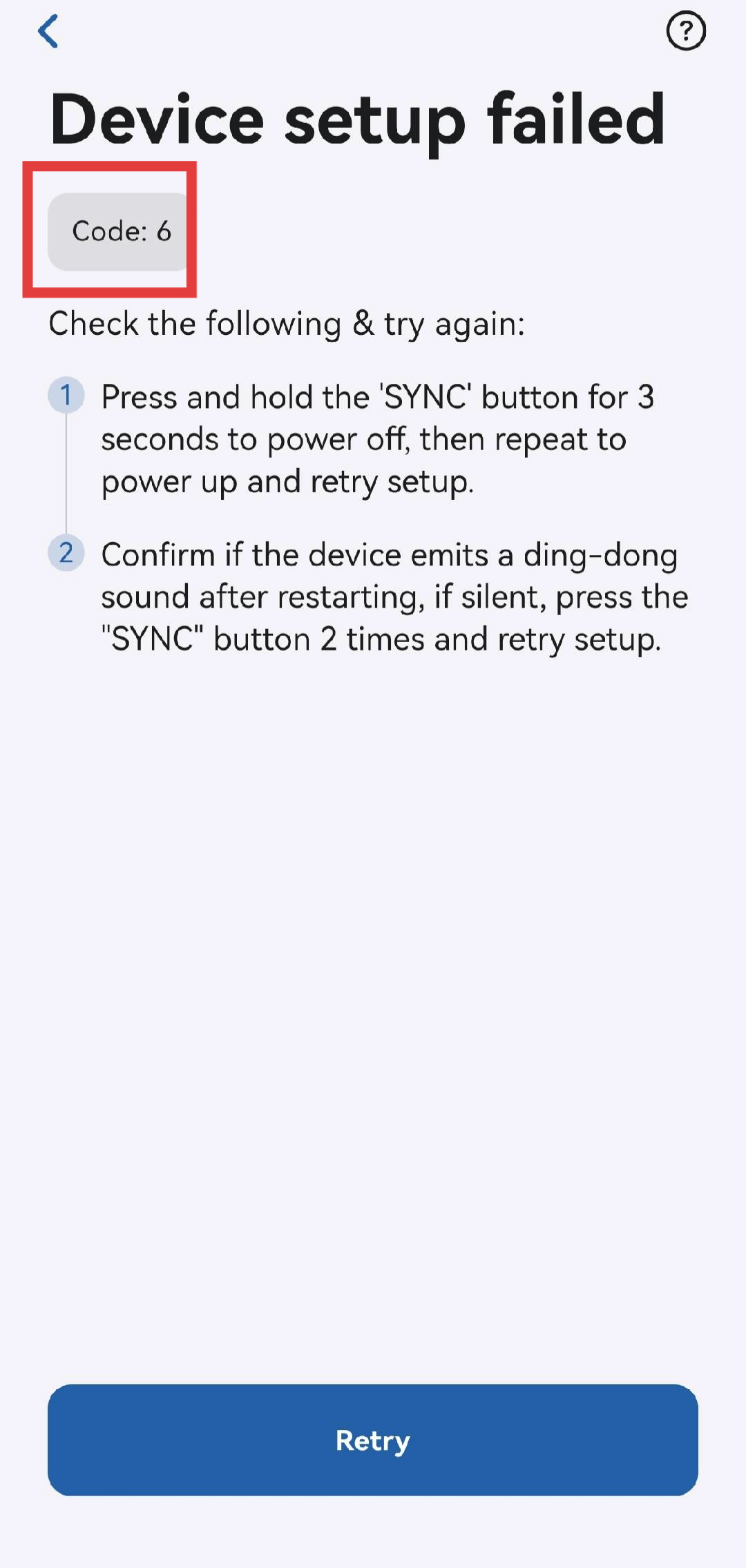Open the help question mark icon

click(685, 31)
